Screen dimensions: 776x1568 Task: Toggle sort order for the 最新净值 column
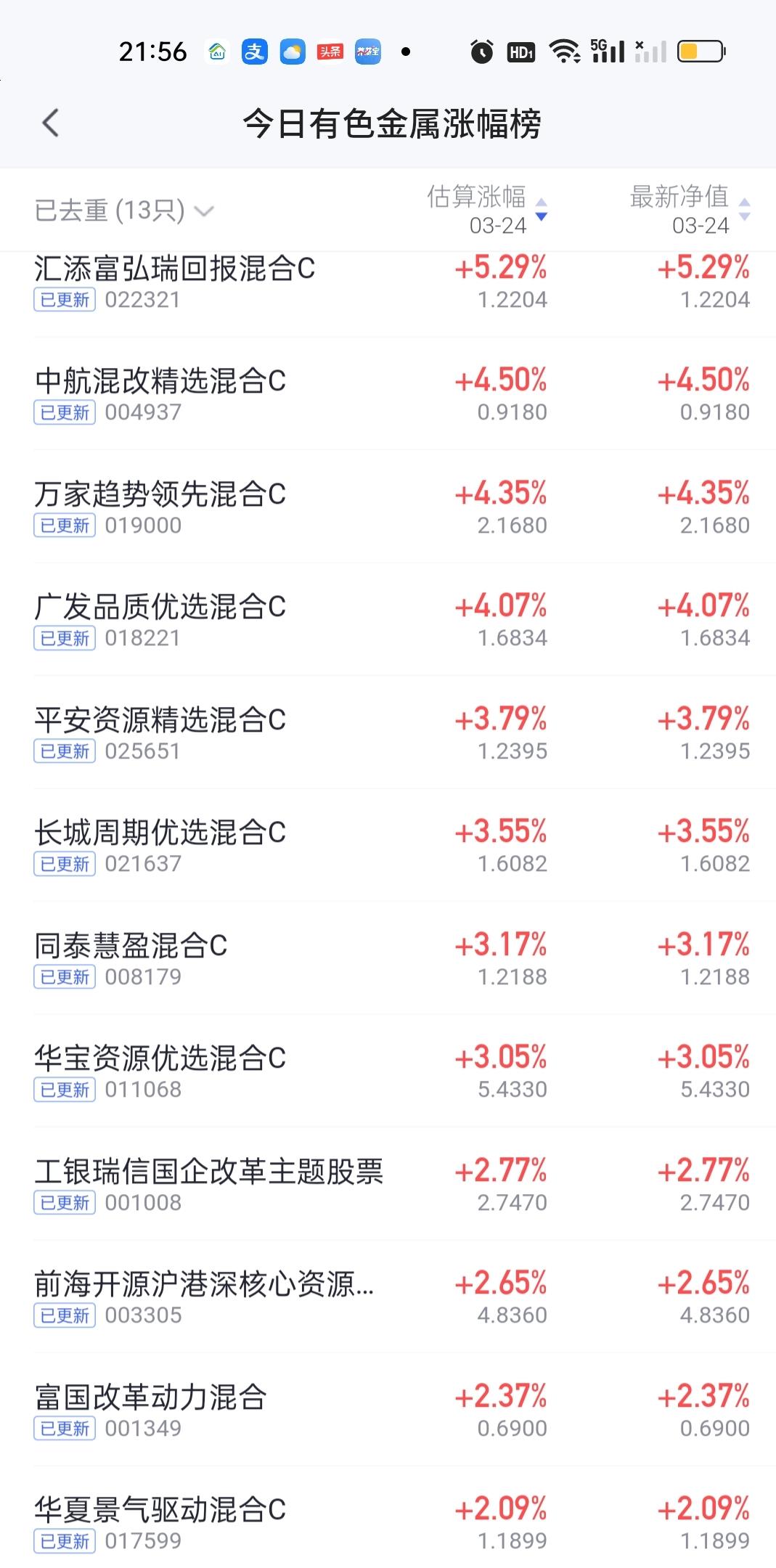point(744,204)
